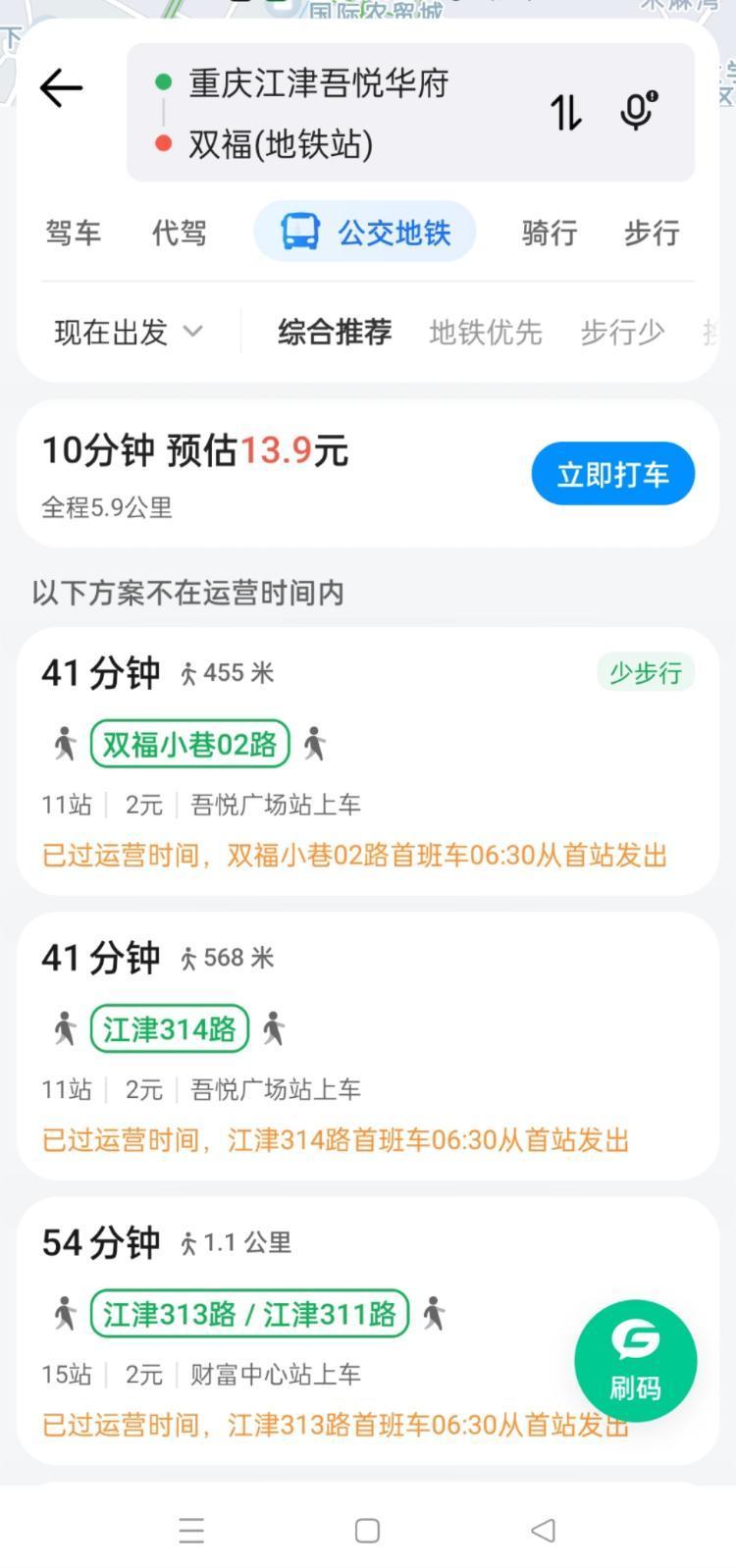Switch to the 代驾 tab

pyautogui.click(x=179, y=233)
